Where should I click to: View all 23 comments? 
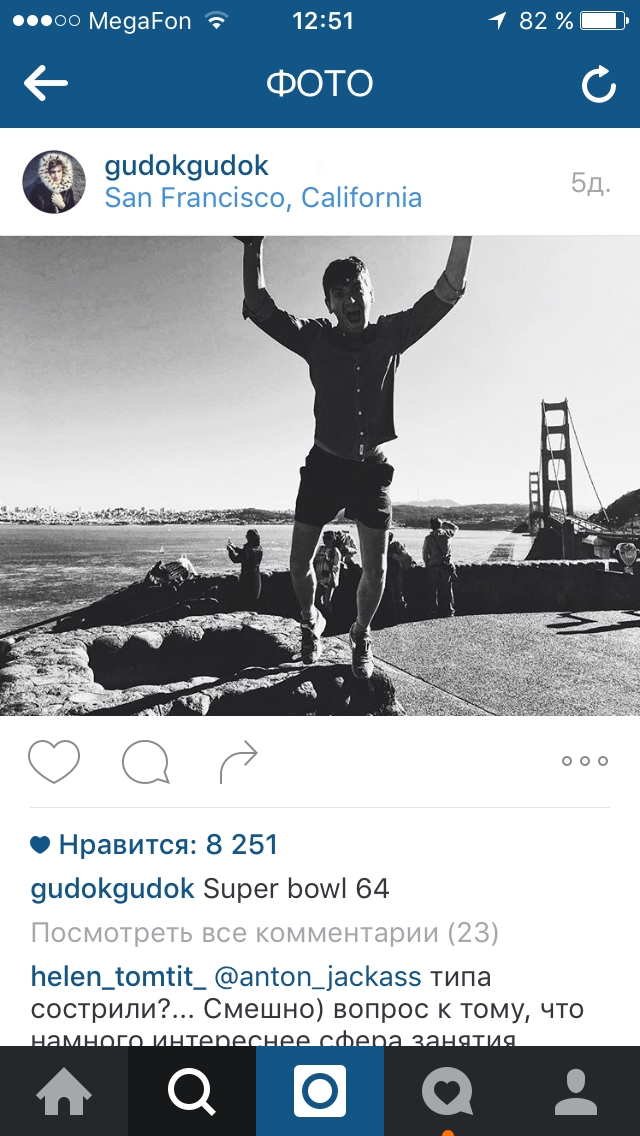pyautogui.click(x=264, y=933)
